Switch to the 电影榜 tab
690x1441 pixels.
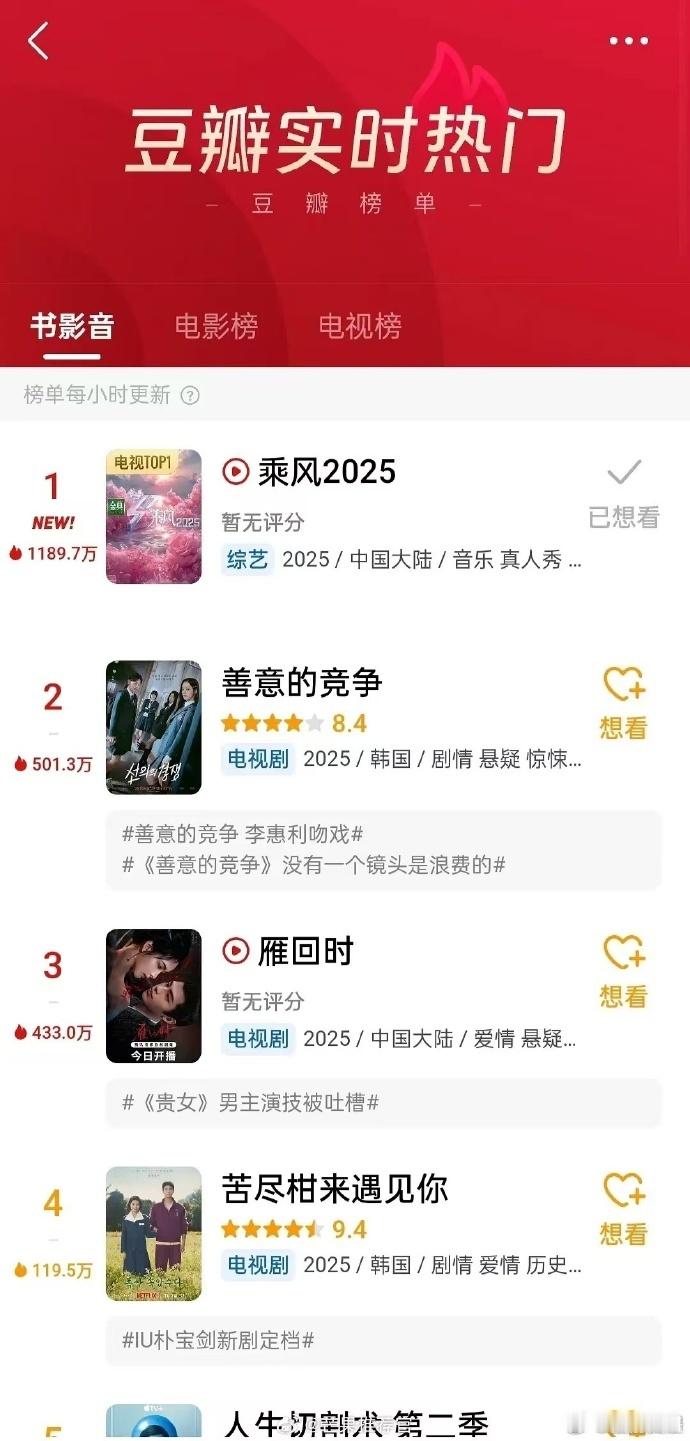click(x=216, y=326)
